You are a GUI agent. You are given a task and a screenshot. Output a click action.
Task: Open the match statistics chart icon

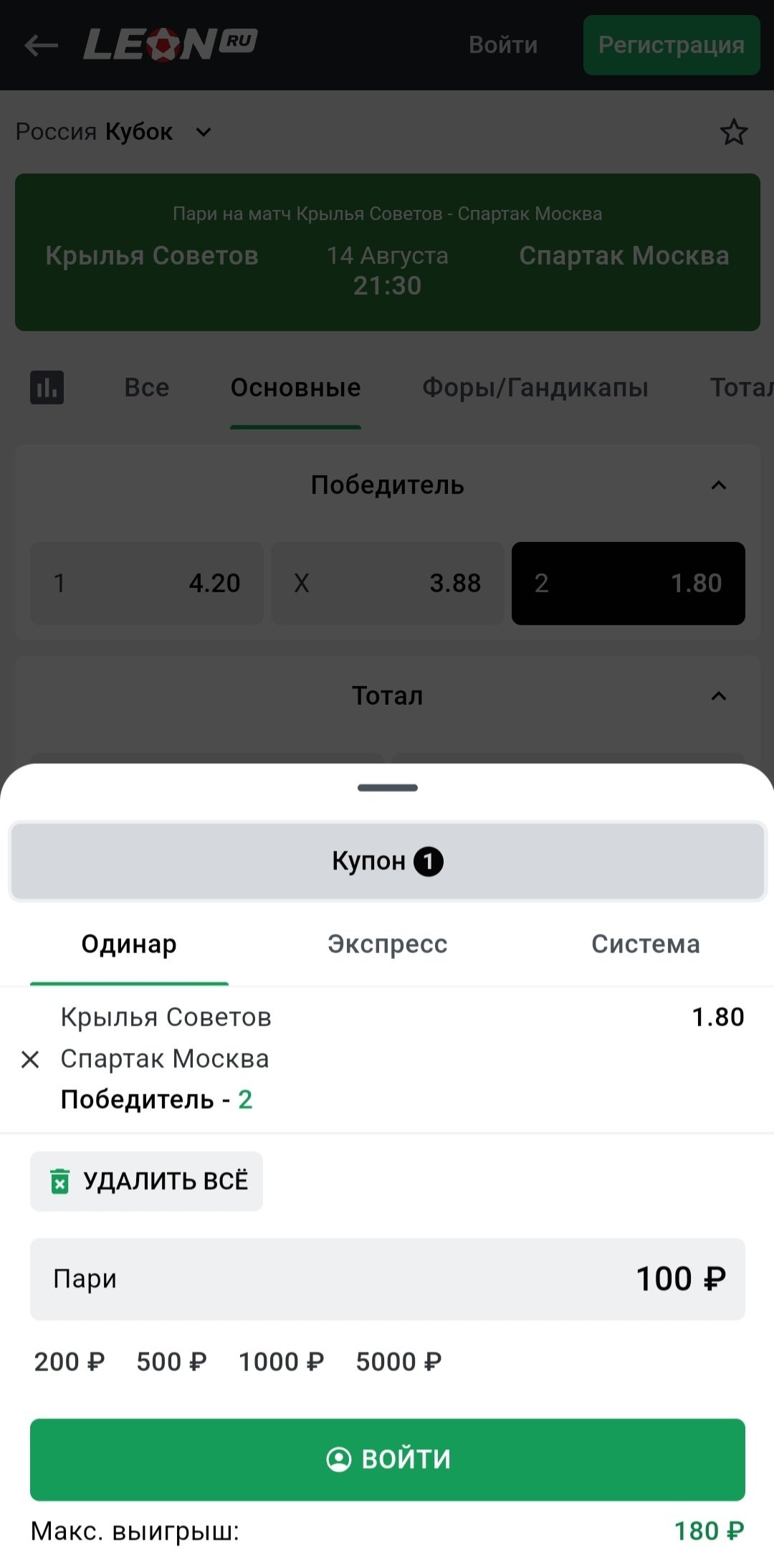[x=47, y=388]
